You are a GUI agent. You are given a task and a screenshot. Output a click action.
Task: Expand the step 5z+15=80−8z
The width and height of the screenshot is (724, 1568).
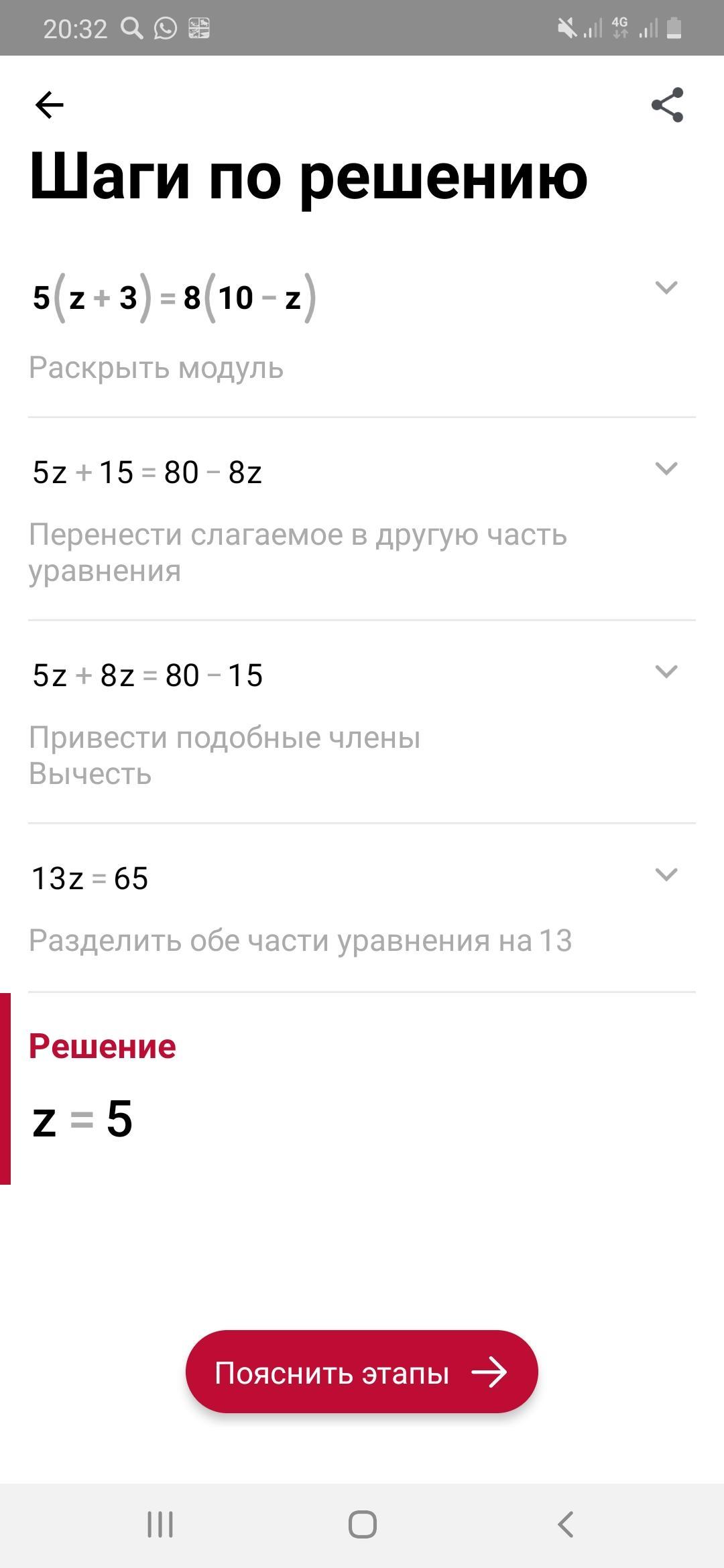(666, 468)
